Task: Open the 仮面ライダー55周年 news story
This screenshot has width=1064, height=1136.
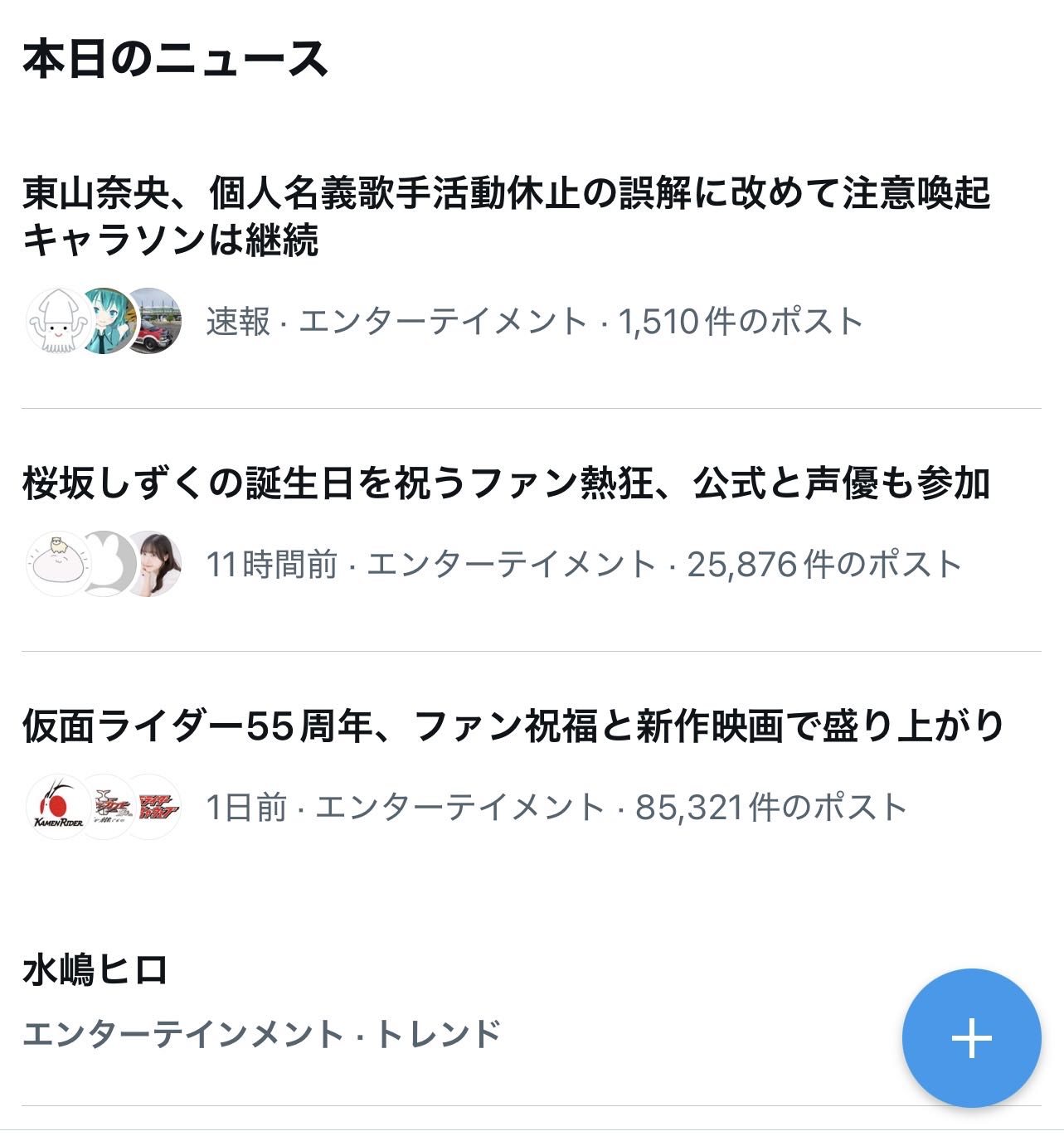Action: click(513, 726)
